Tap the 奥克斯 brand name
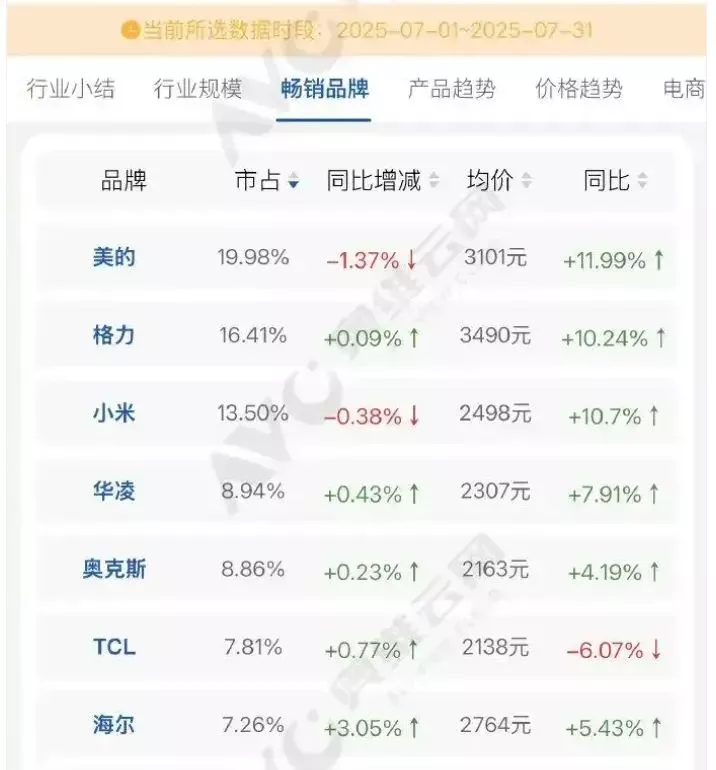 point(114,570)
